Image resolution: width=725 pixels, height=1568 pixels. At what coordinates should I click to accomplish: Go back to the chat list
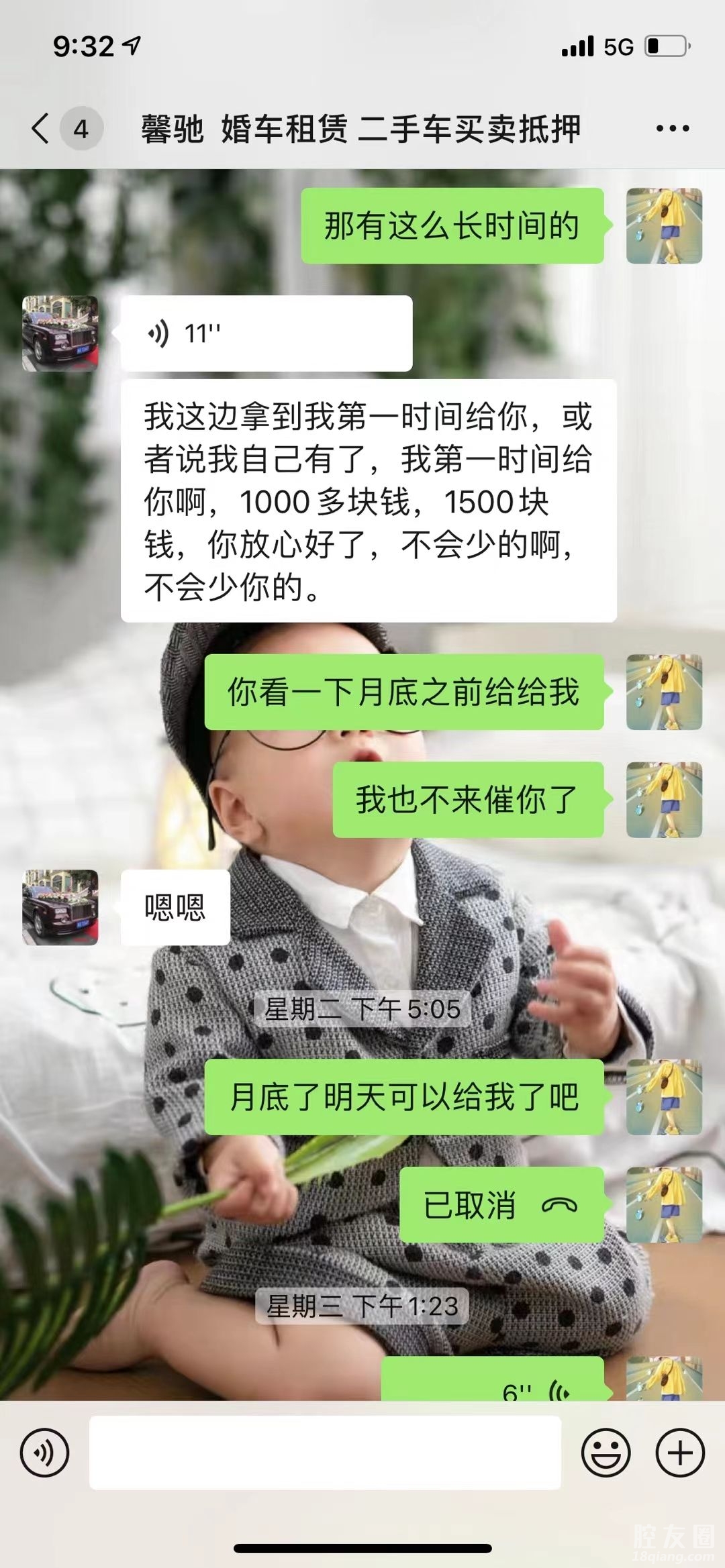[42, 128]
